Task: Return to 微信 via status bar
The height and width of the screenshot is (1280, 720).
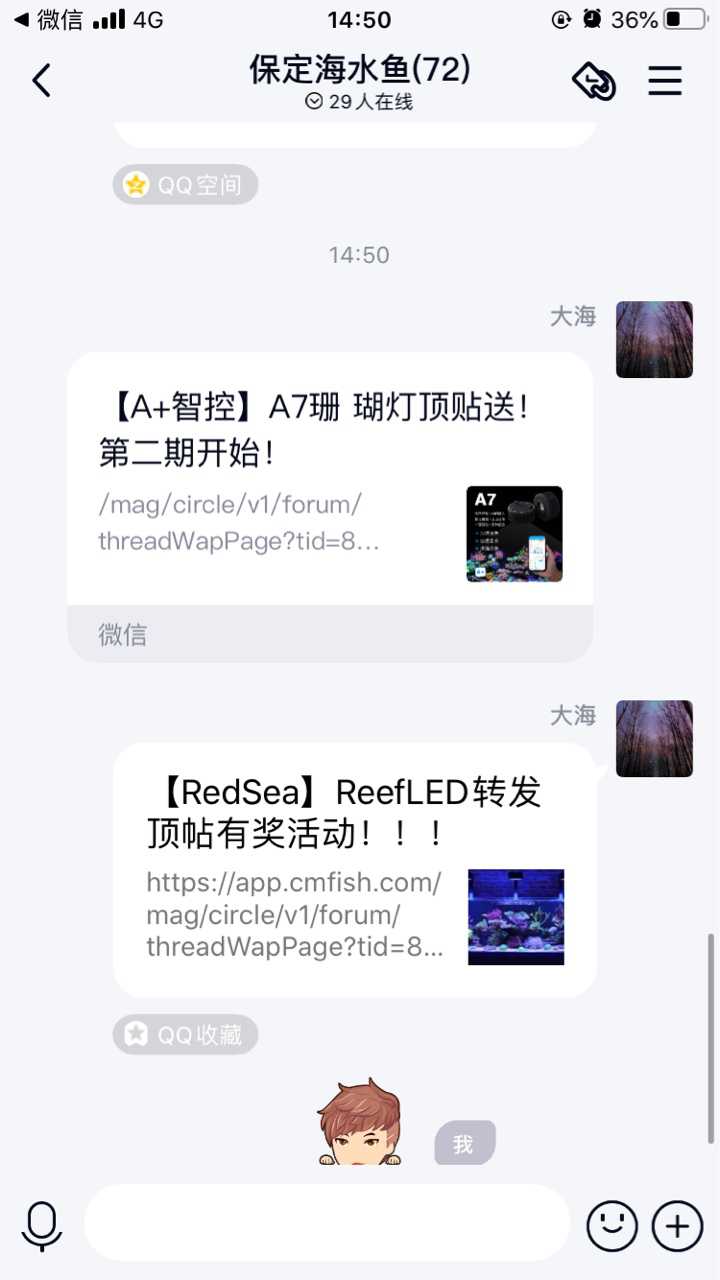Action: 48,19
